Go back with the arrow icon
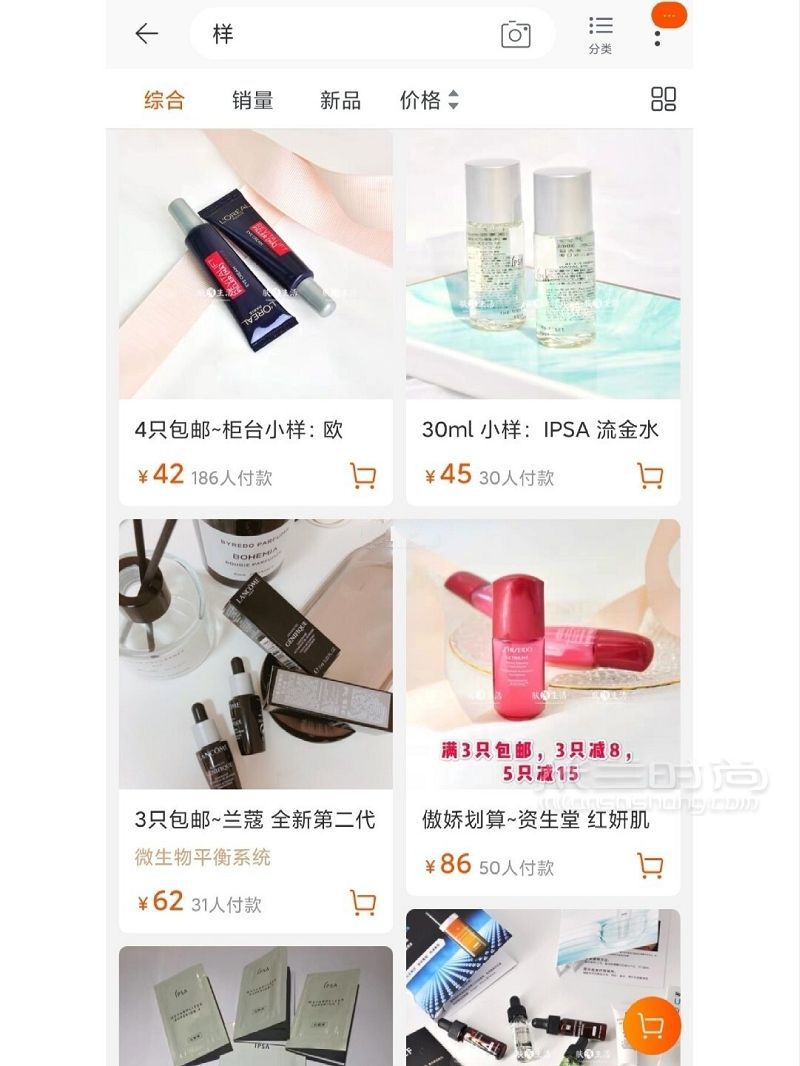800x1066 pixels. (x=147, y=34)
